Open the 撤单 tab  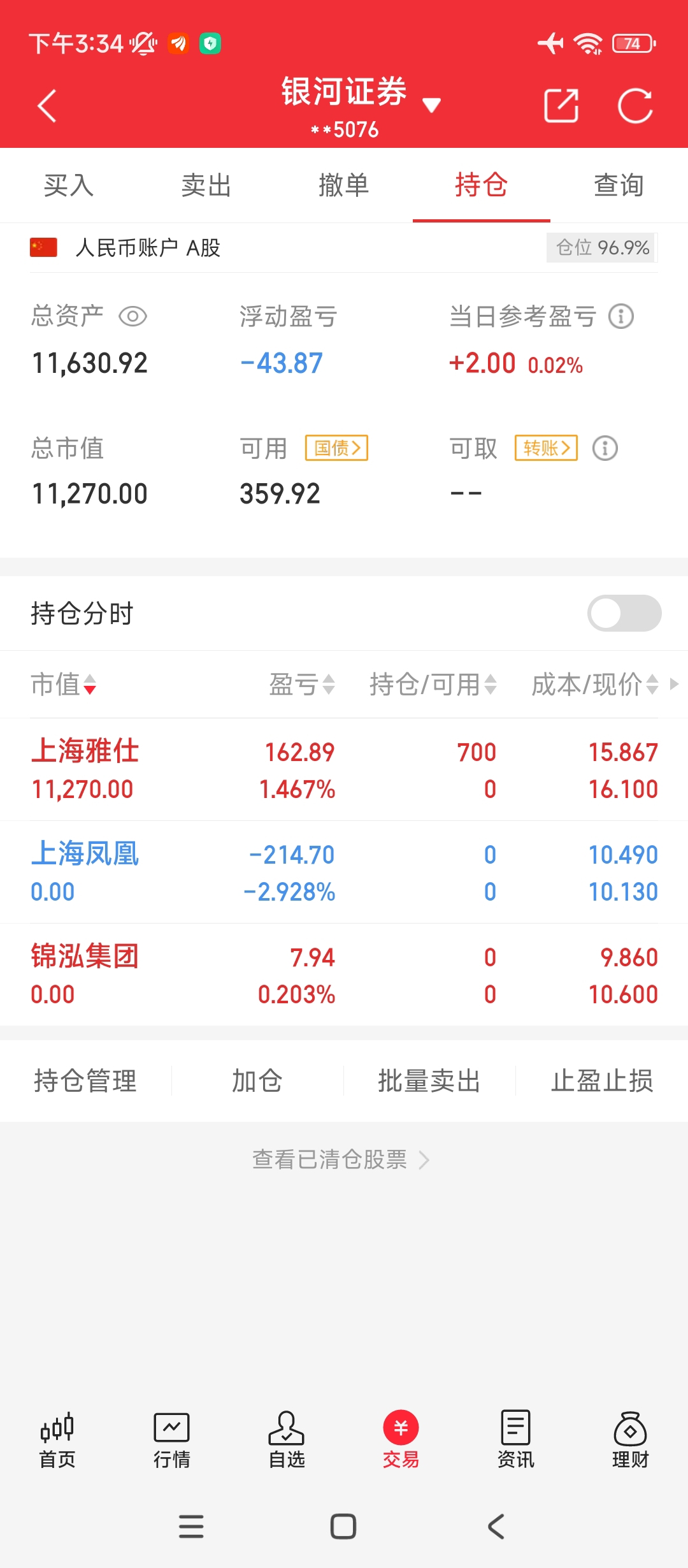(x=344, y=185)
